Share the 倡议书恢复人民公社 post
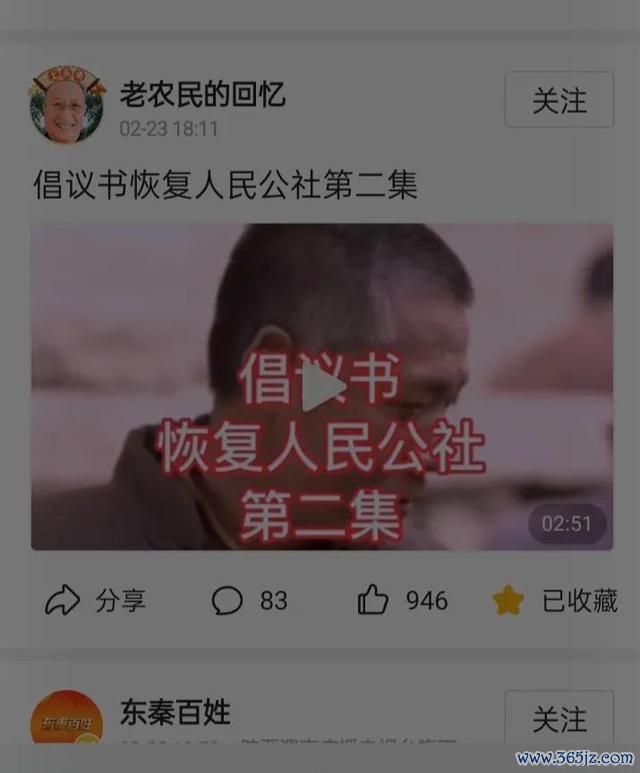Viewport: 640px width, 773px height. tap(96, 600)
